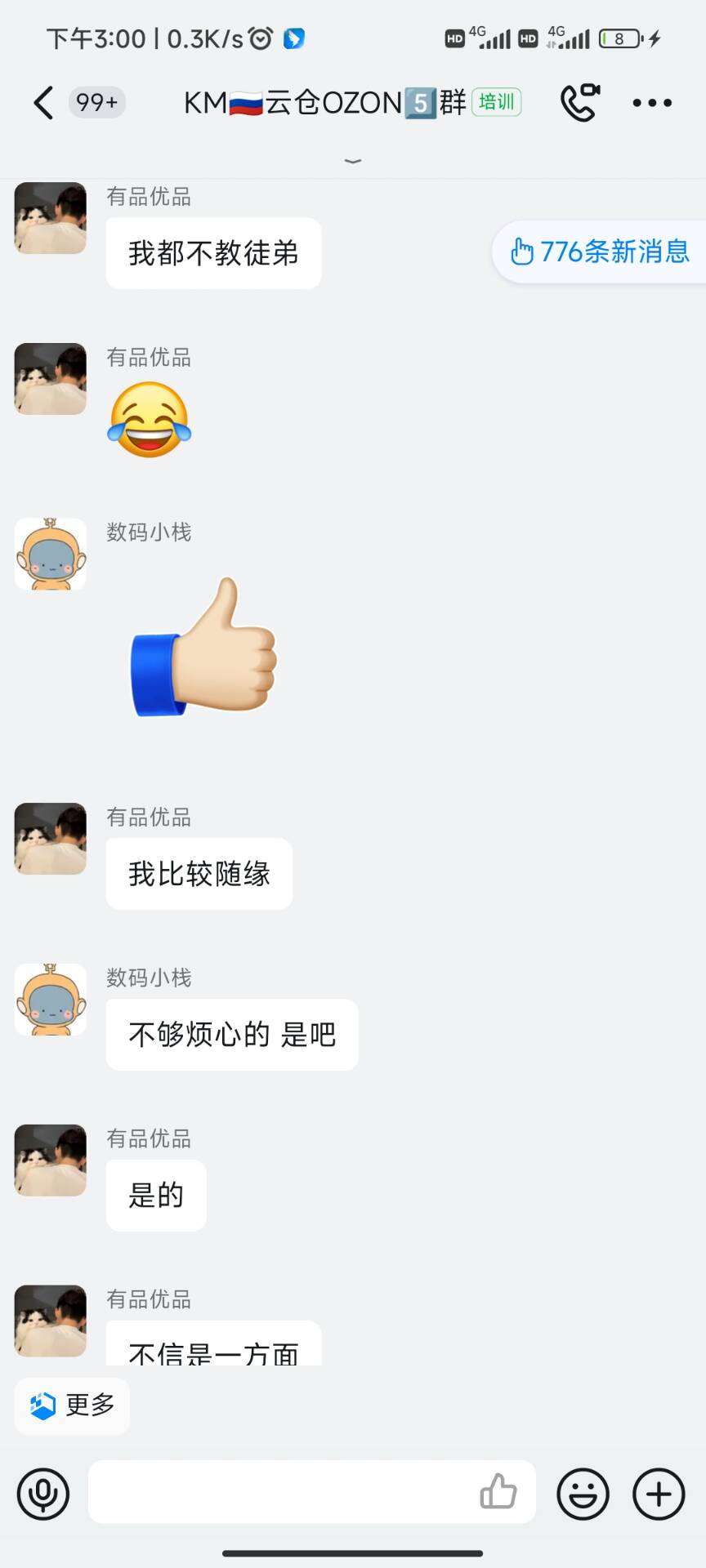
Task: Open the emoji sticker picker
Action: 583,1494
